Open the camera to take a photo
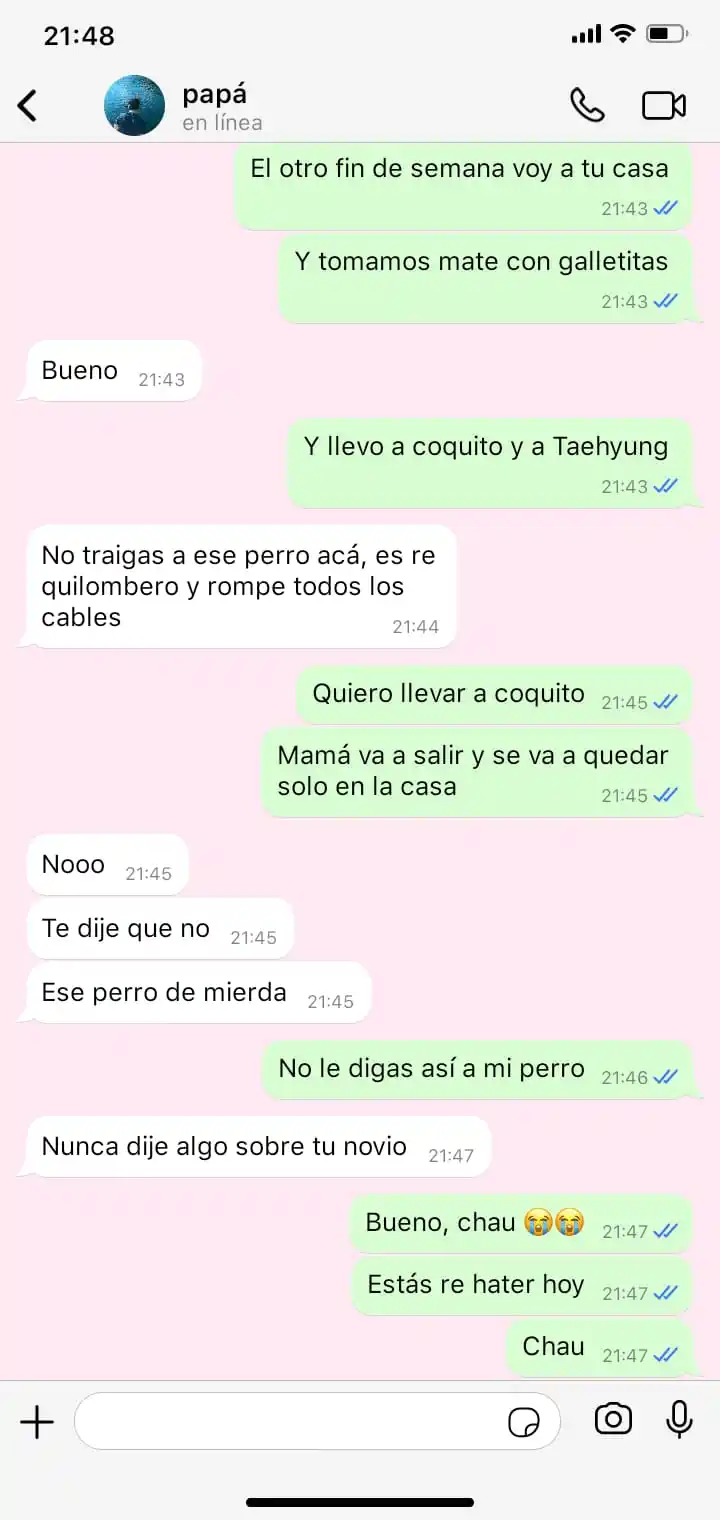 click(613, 1419)
